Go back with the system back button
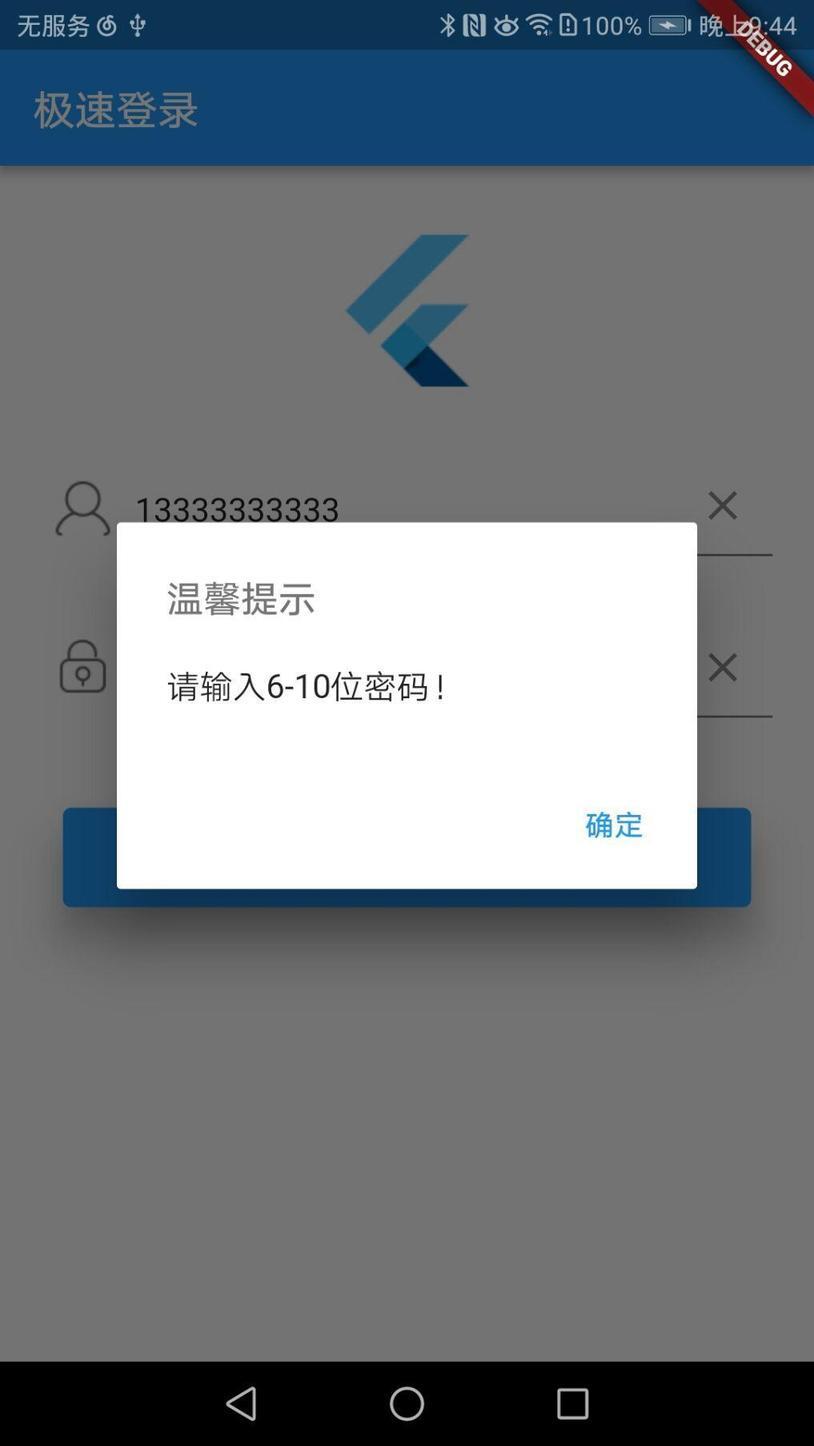 241,1403
